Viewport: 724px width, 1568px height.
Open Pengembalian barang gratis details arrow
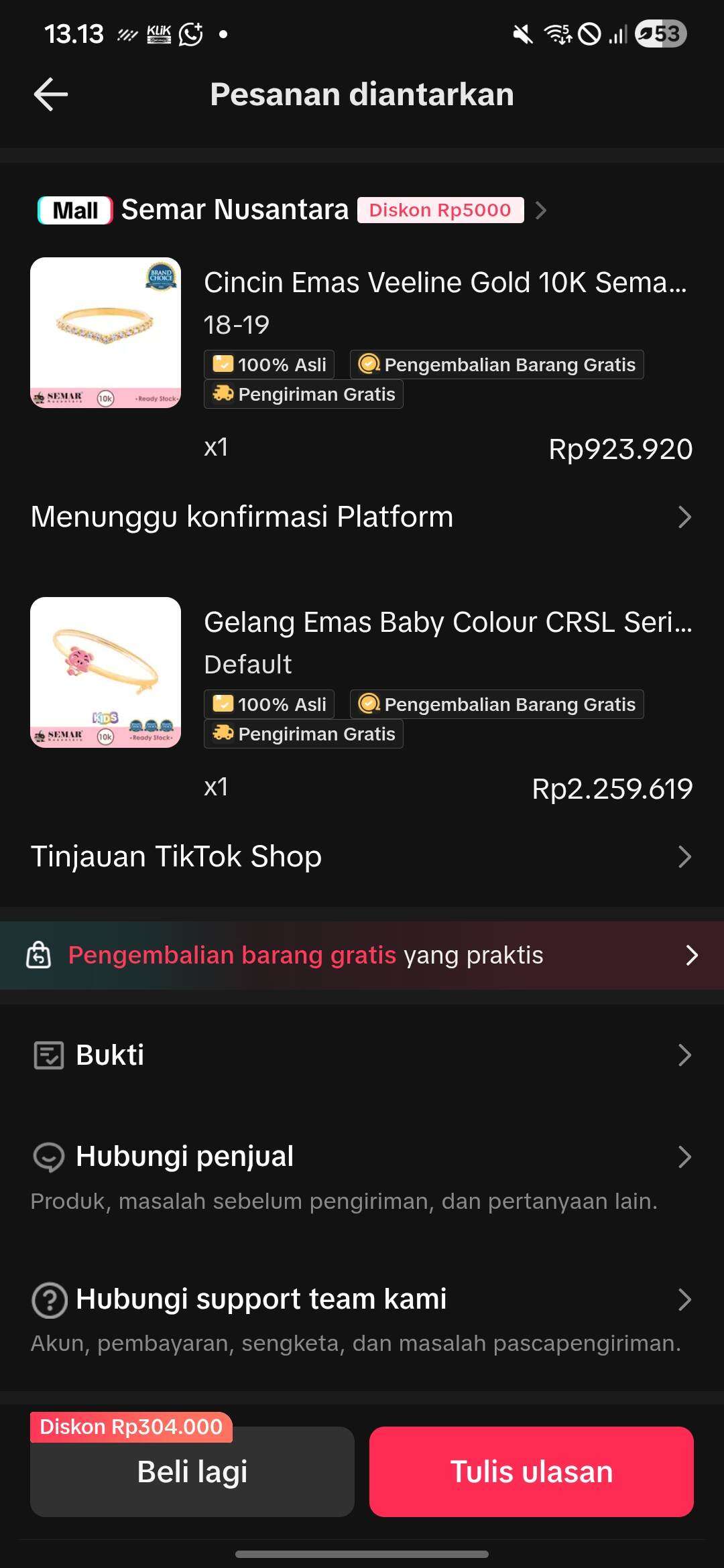tap(692, 956)
